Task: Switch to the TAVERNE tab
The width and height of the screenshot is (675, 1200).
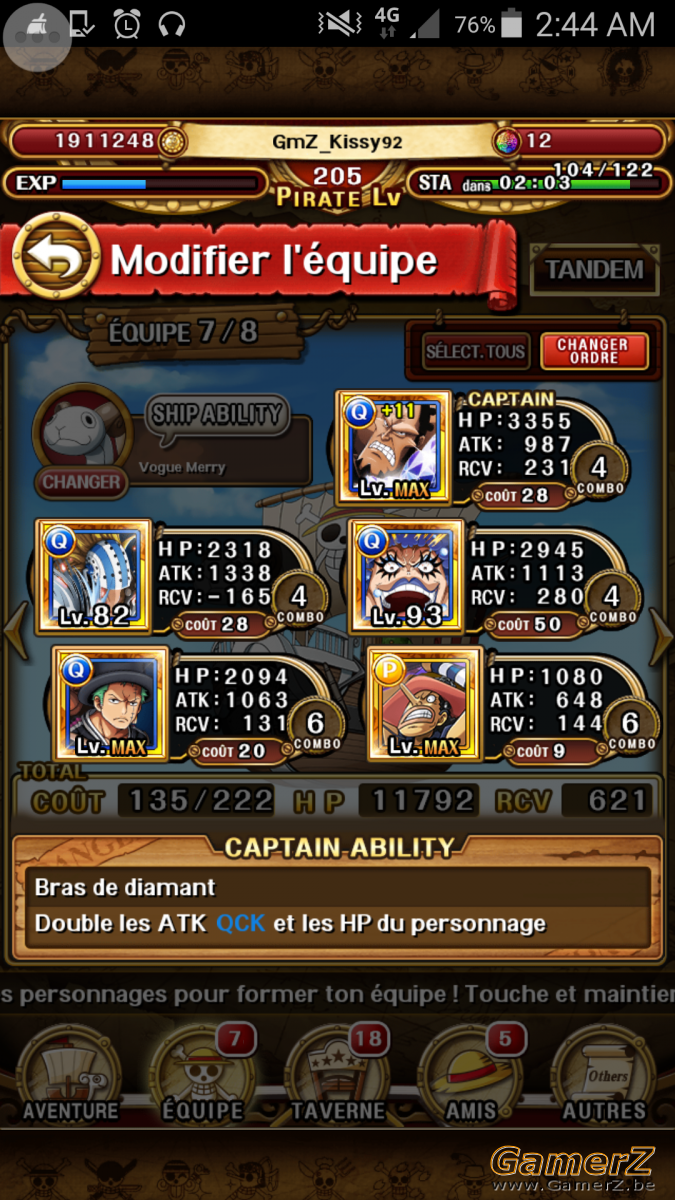Action: coord(337,1077)
